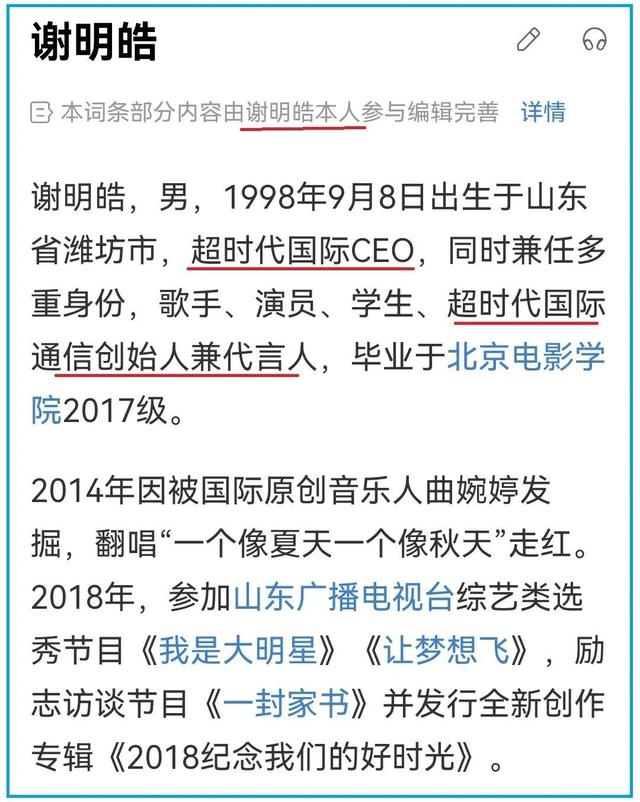Listen to the entry via headphone icon

(x=595, y=40)
